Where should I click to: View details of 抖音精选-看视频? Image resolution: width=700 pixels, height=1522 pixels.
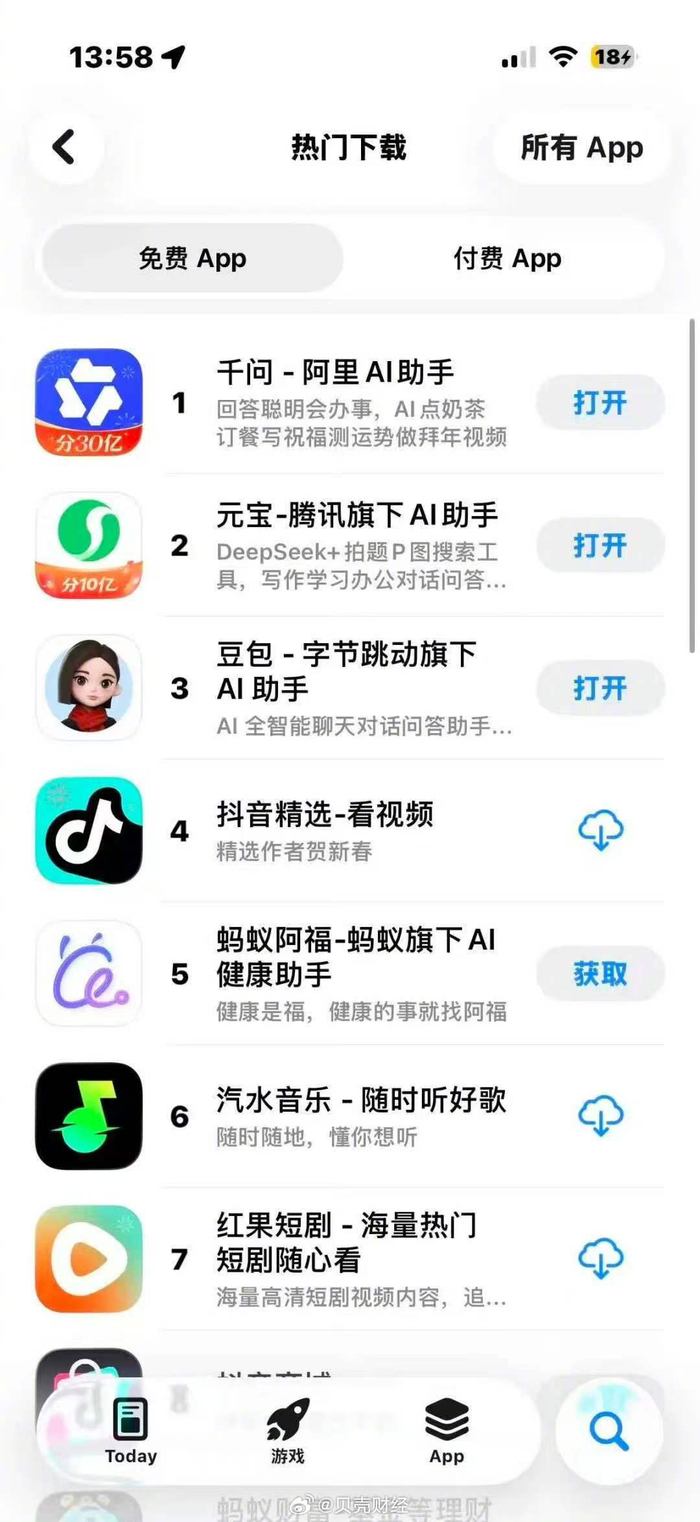coord(325,815)
